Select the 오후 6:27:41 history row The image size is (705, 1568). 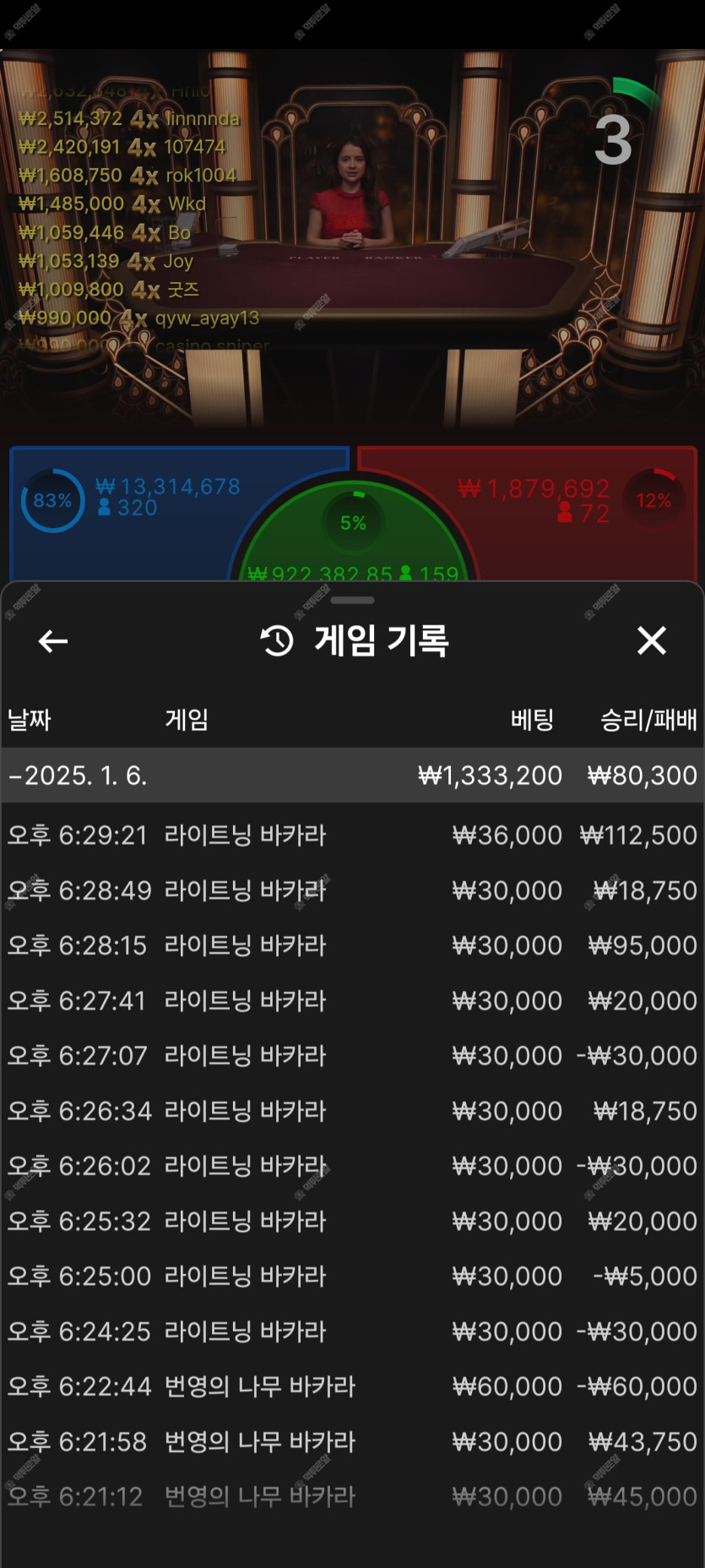(x=352, y=1000)
